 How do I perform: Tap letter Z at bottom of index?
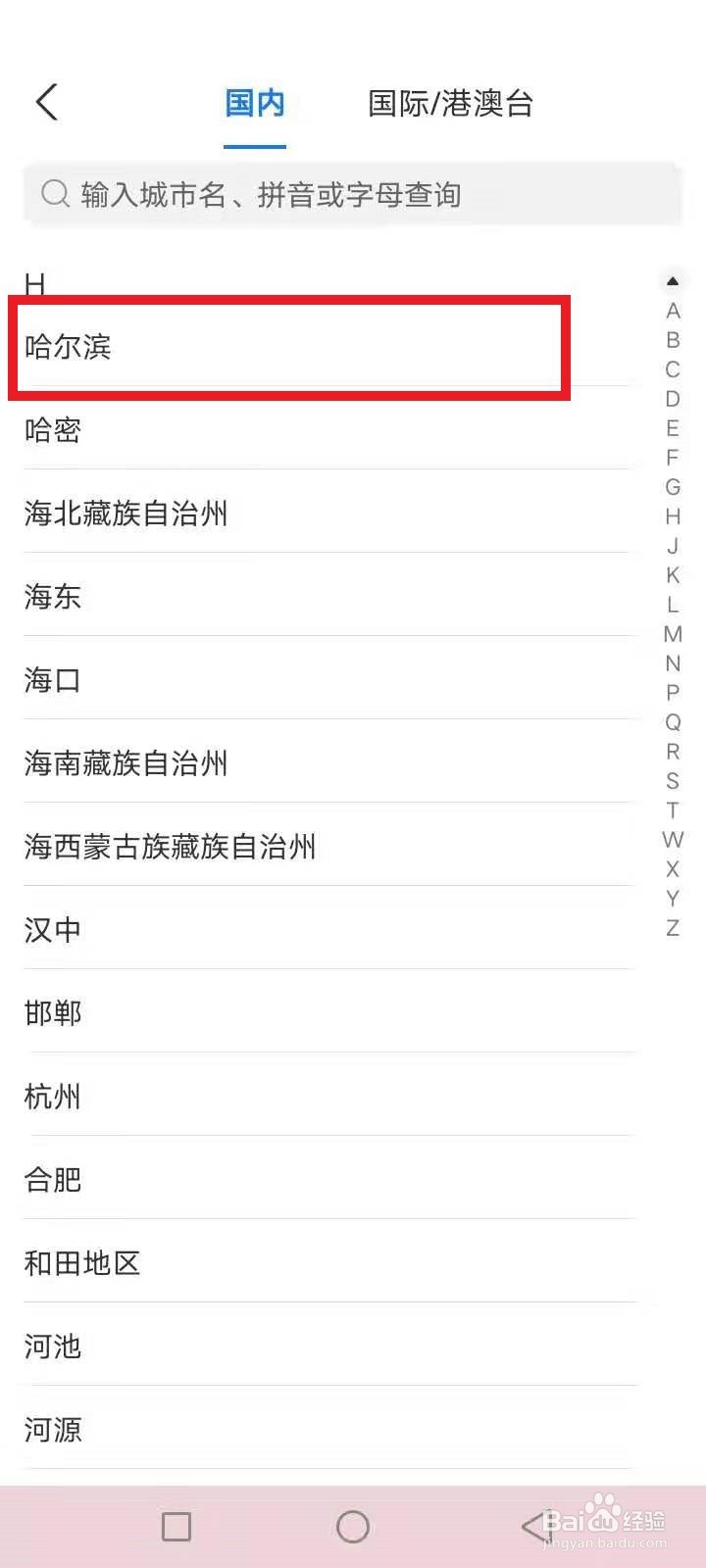[x=672, y=928]
